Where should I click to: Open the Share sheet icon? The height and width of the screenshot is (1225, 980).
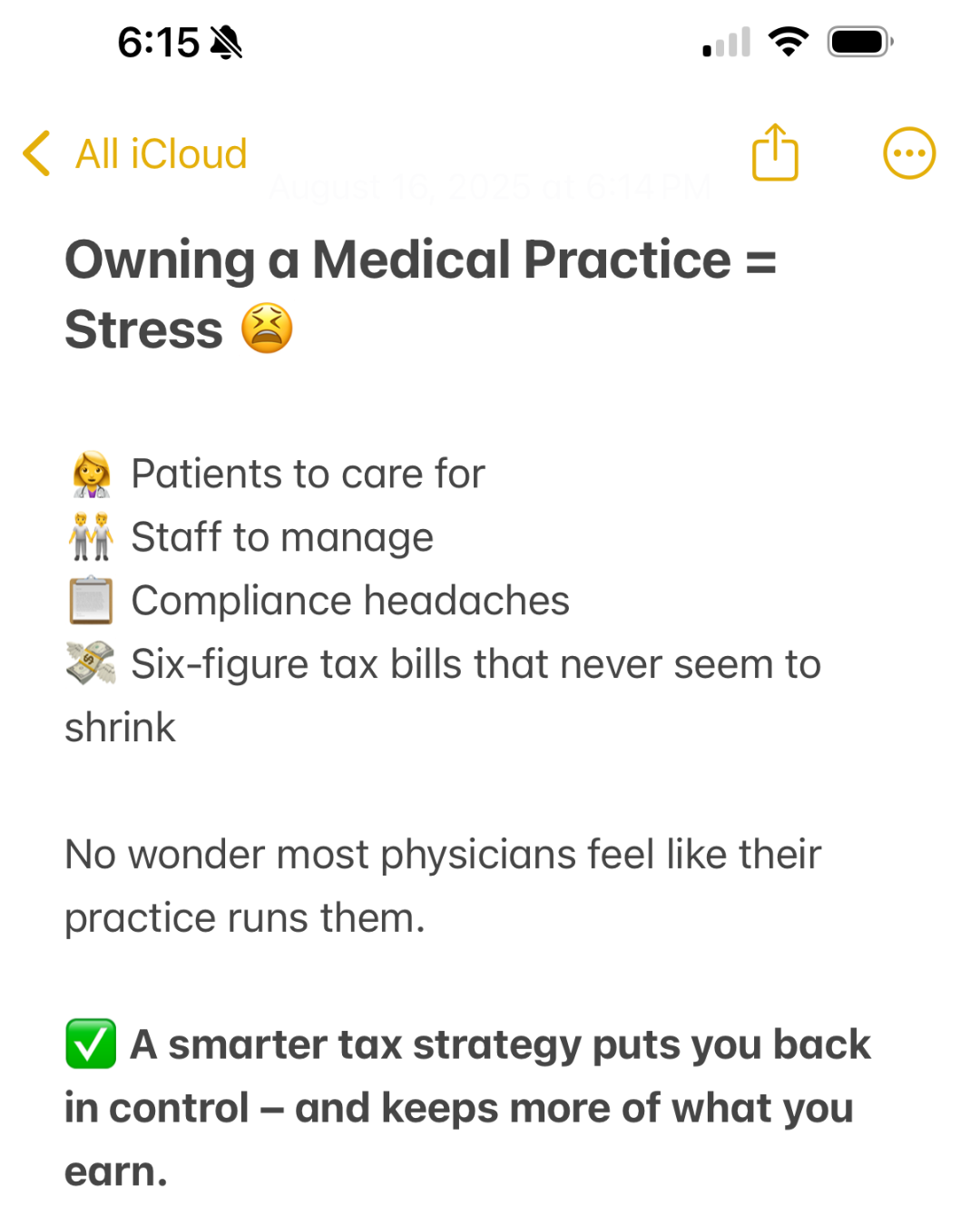point(775,152)
